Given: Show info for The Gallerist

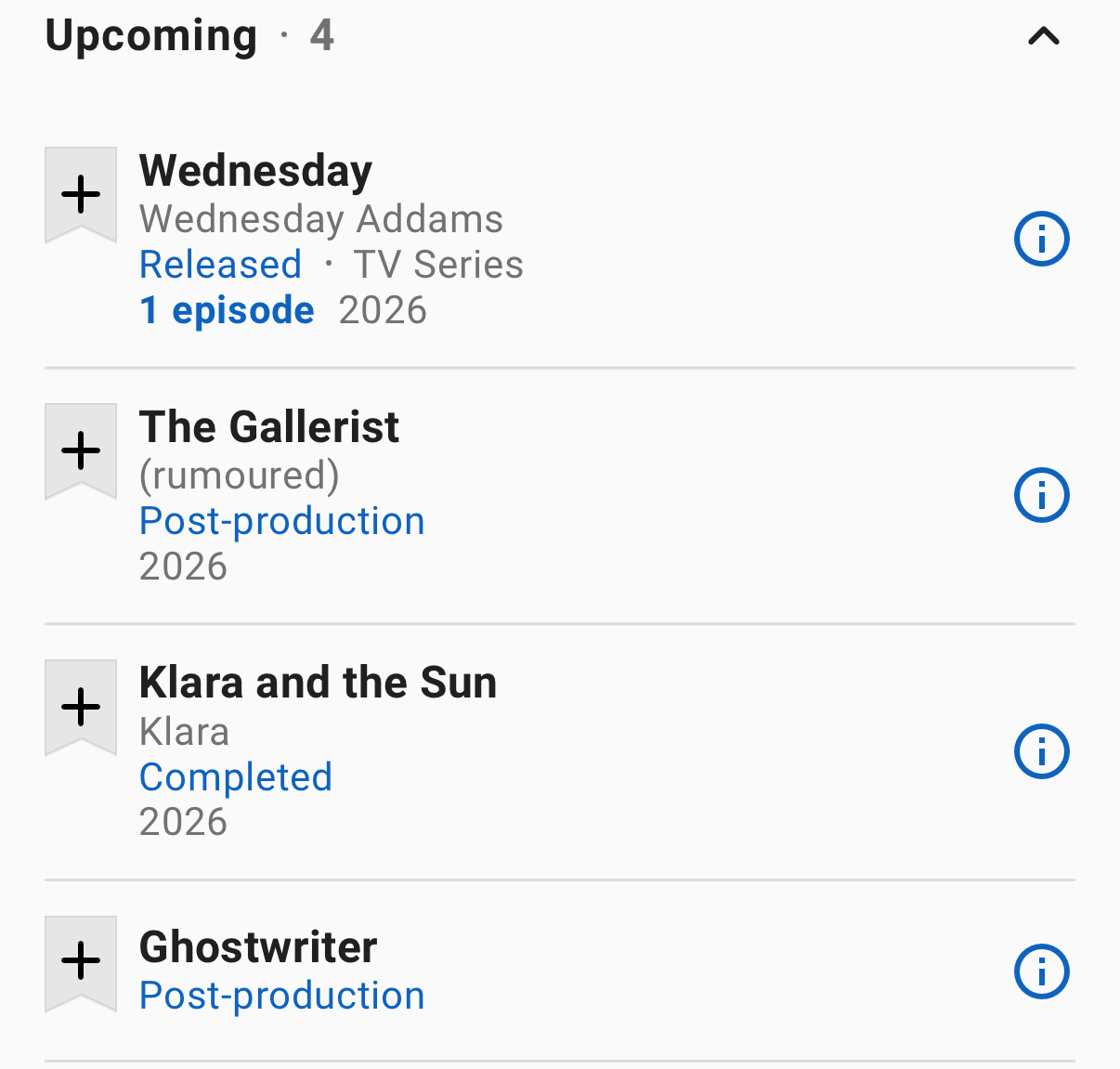Looking at the screenshot, I should click(1041, 495).
